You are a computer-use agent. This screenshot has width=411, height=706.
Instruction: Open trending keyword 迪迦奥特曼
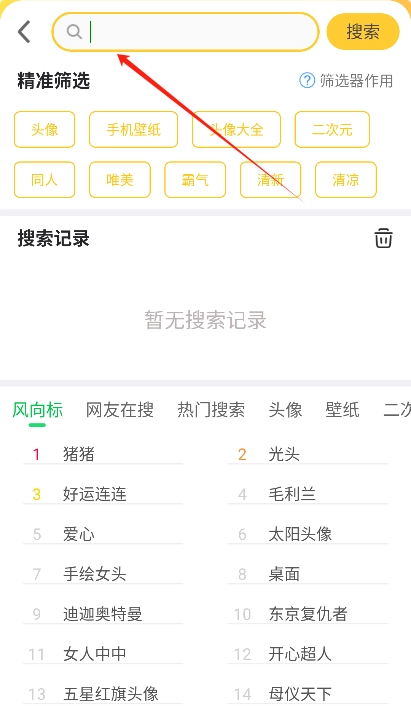tap(103, 614)
